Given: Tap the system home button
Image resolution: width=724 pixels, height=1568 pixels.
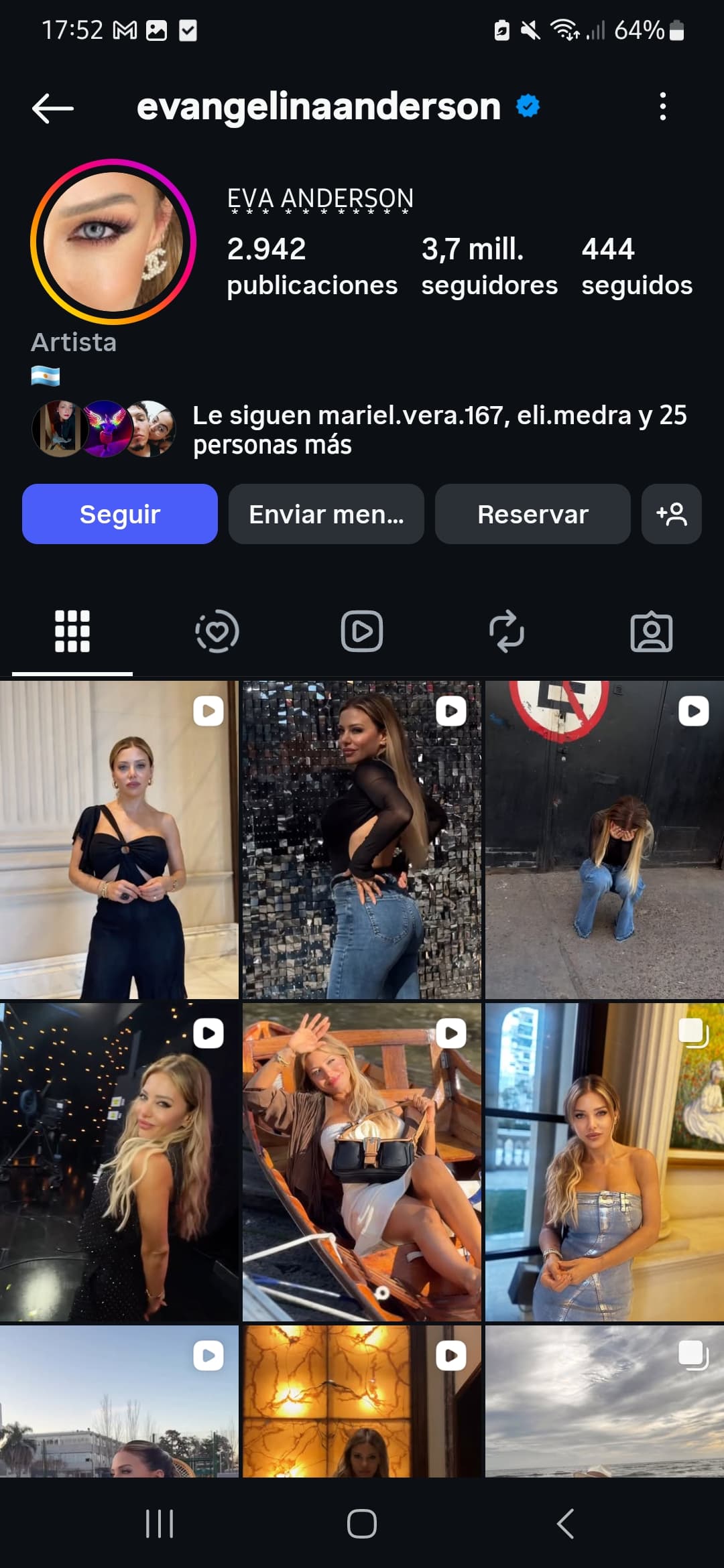Looking at the screenshot, I should pyautogui.click(x=362, y=1524).
